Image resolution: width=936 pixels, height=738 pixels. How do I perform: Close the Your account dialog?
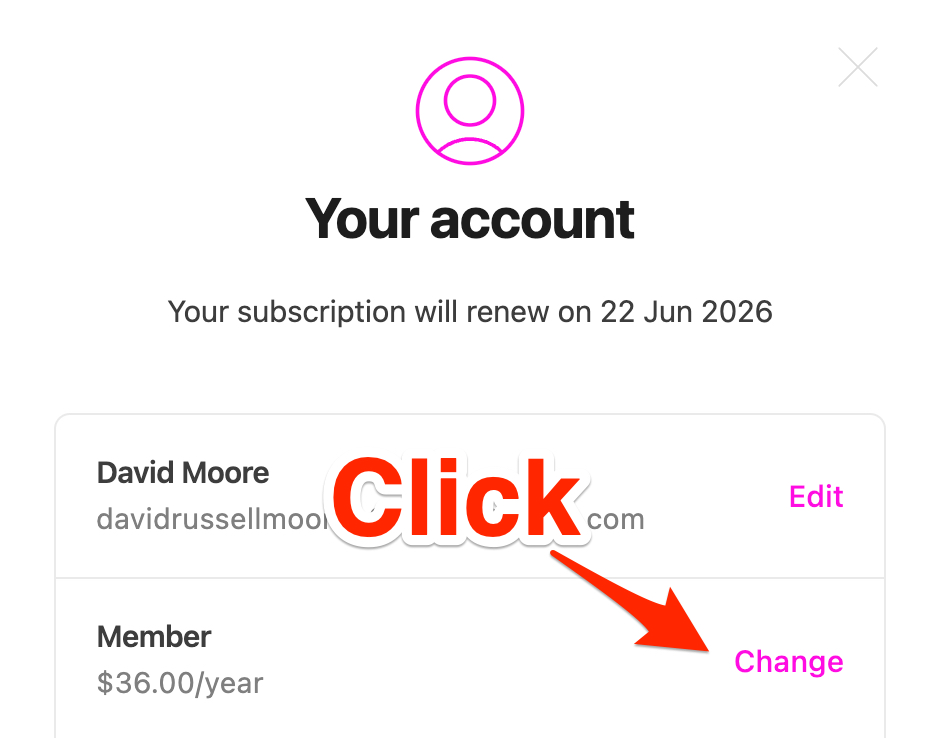857,67
